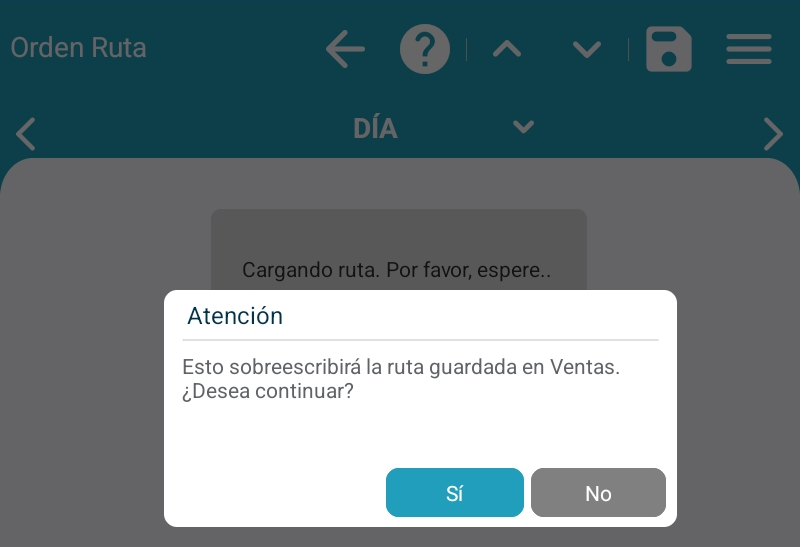Move item up with up chevron

click(508, 49)
